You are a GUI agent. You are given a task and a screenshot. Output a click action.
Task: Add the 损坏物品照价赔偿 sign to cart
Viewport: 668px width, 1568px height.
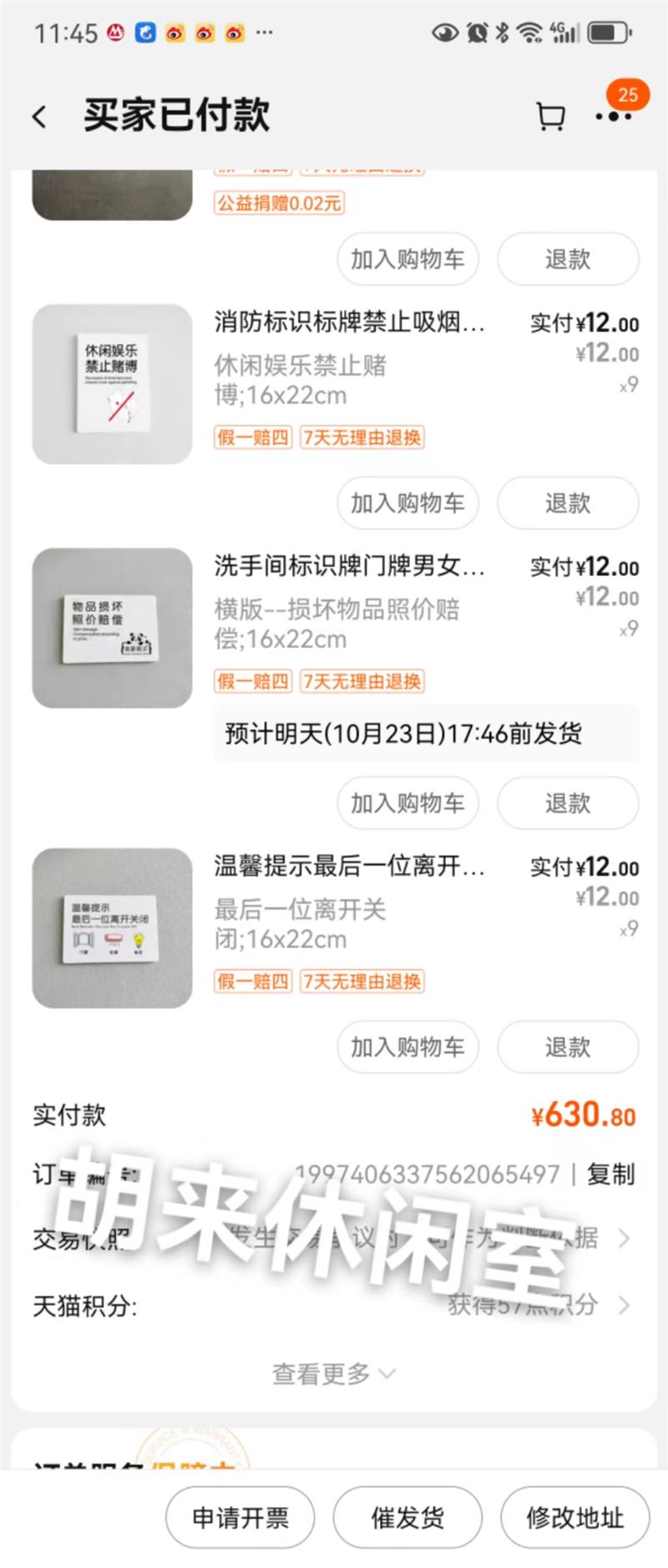coord(407,803)
